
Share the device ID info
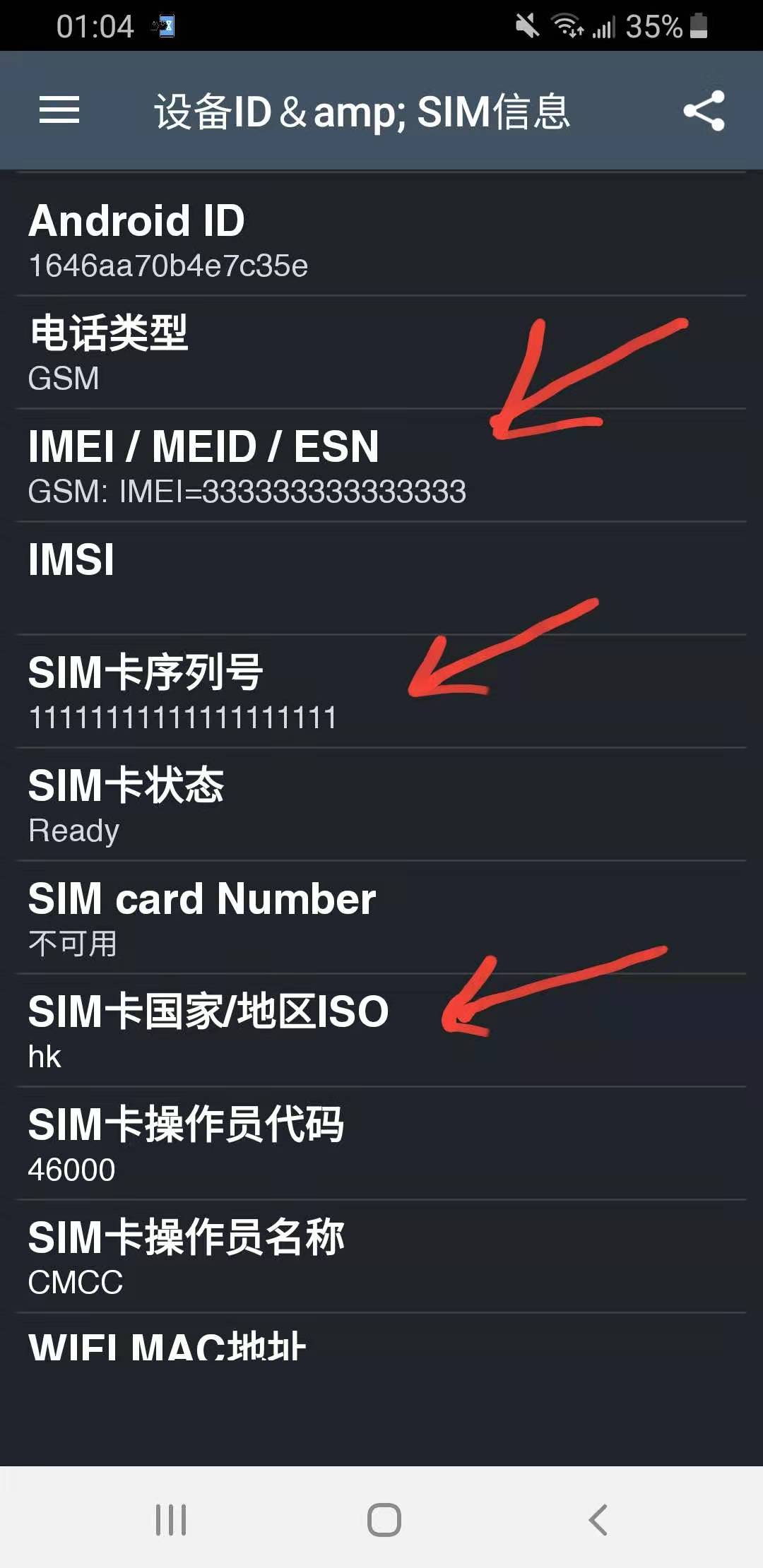[704, 111]
